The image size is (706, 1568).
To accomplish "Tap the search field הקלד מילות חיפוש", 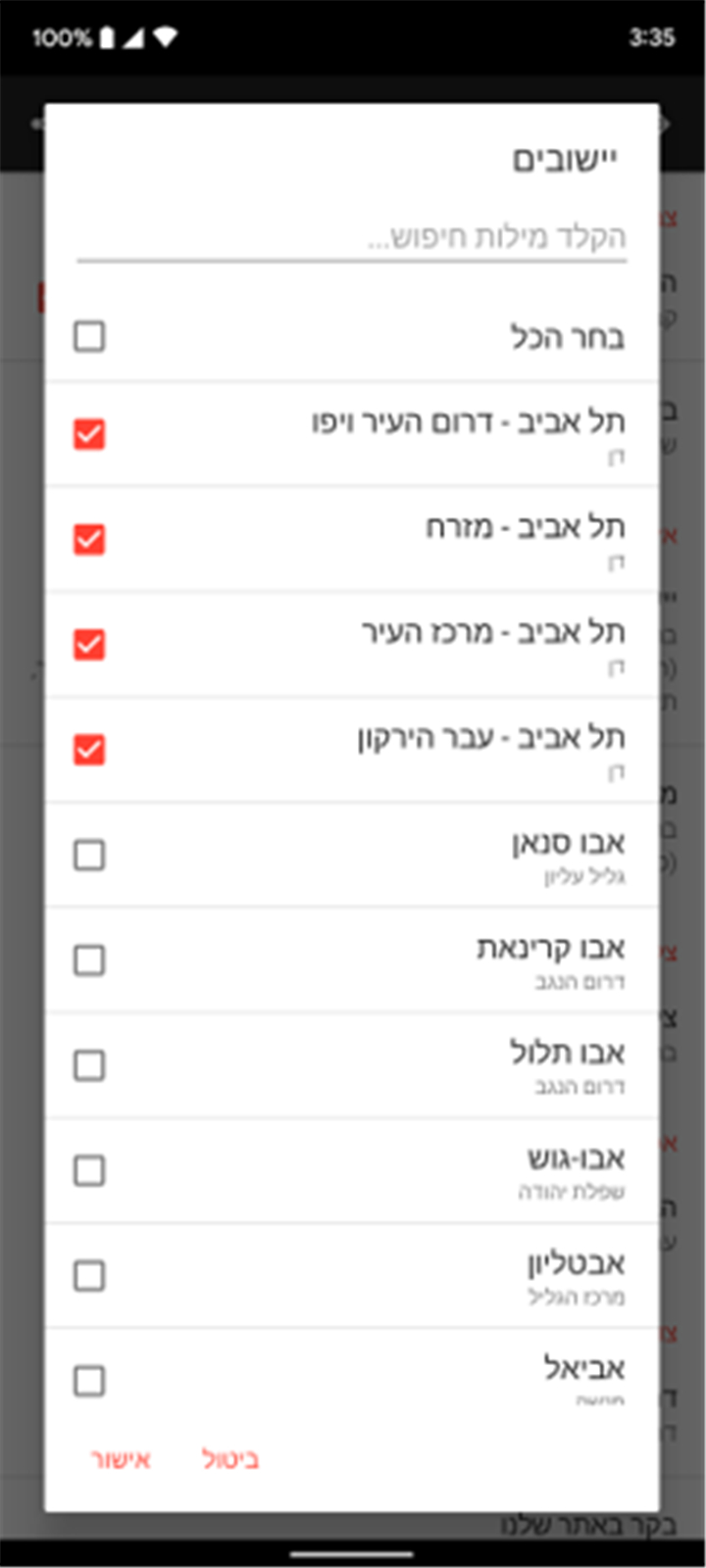I will (351, 237).
